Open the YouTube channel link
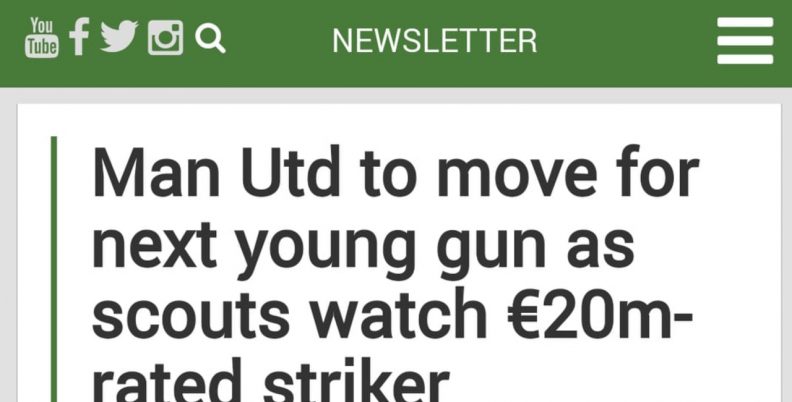792x402 pixels. tap(42, 38)
